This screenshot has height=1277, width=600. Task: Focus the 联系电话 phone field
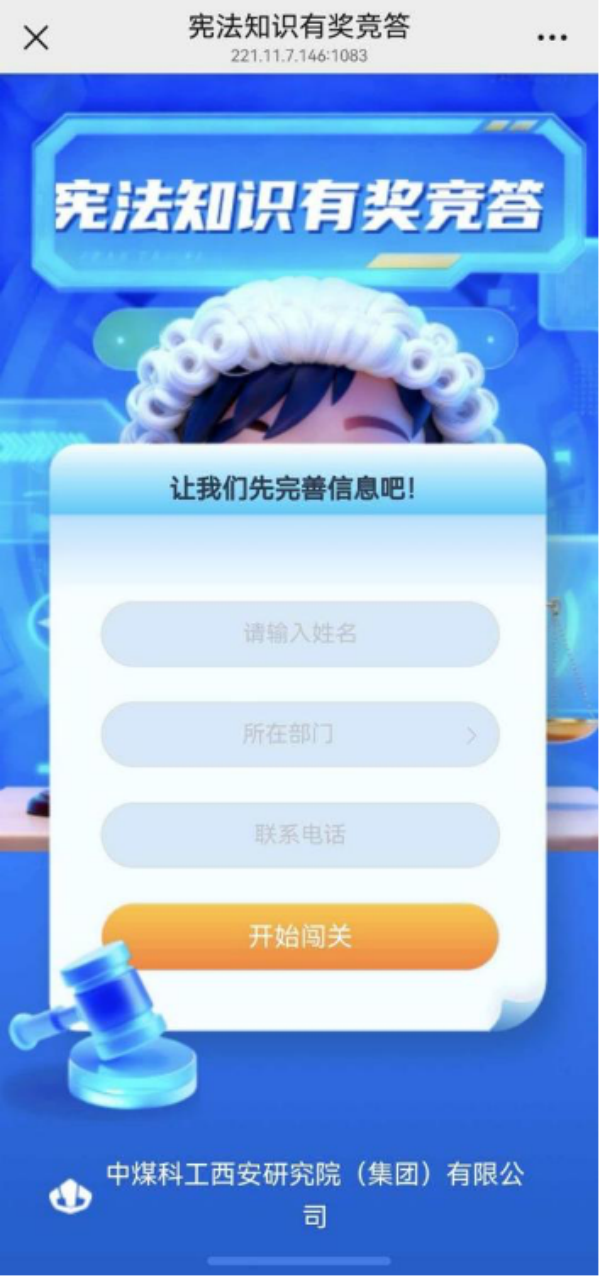pos(300,835)
